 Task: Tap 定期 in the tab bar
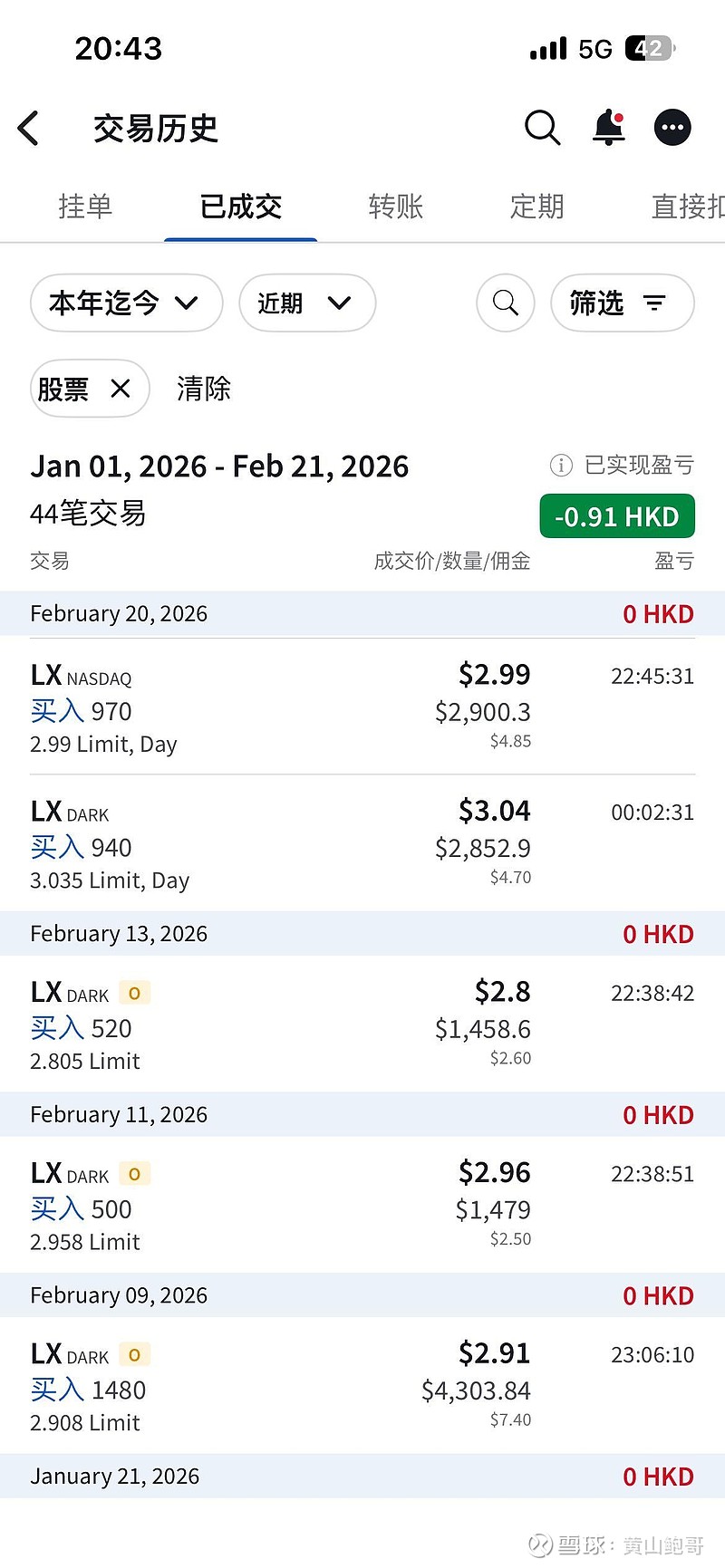pos(536,207)
